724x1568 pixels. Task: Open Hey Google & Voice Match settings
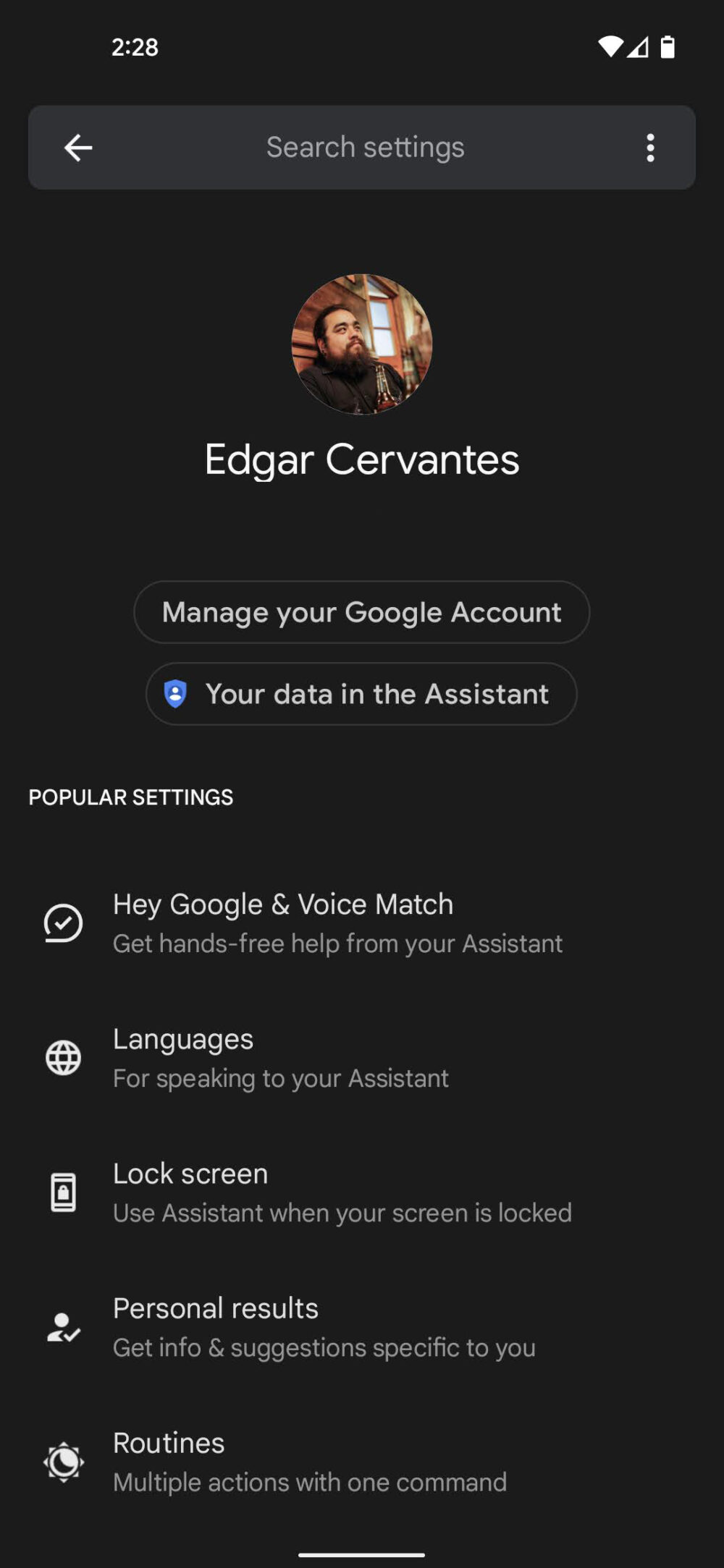[x=337, y=923]
